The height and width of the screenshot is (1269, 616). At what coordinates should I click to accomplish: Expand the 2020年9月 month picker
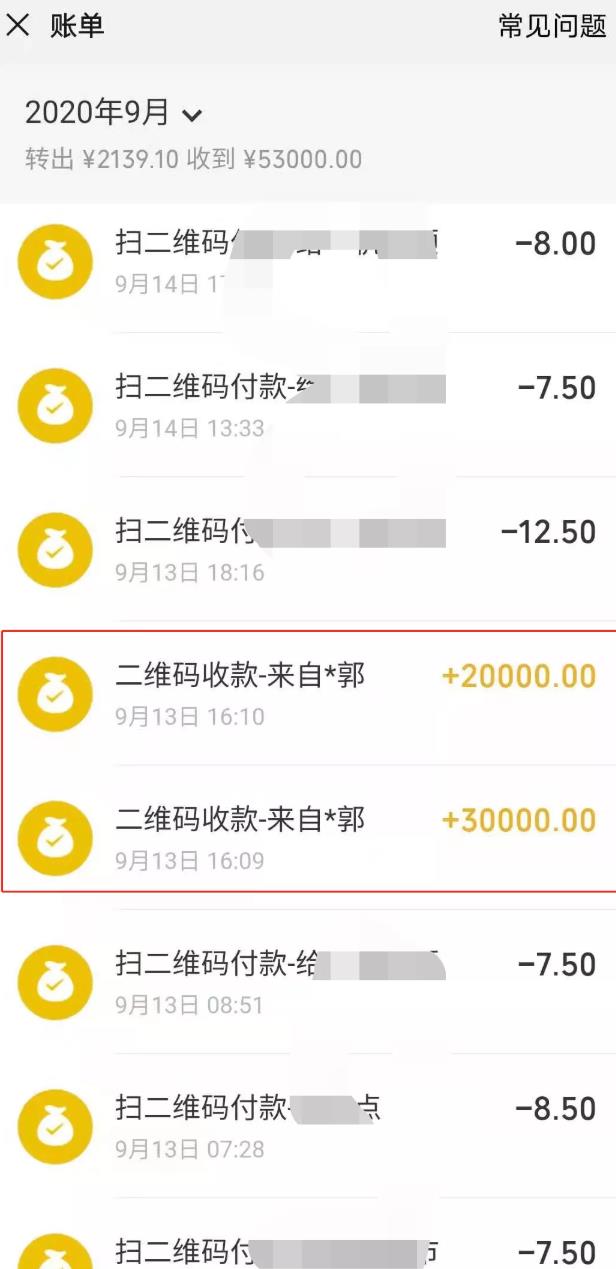coord(113,113)
